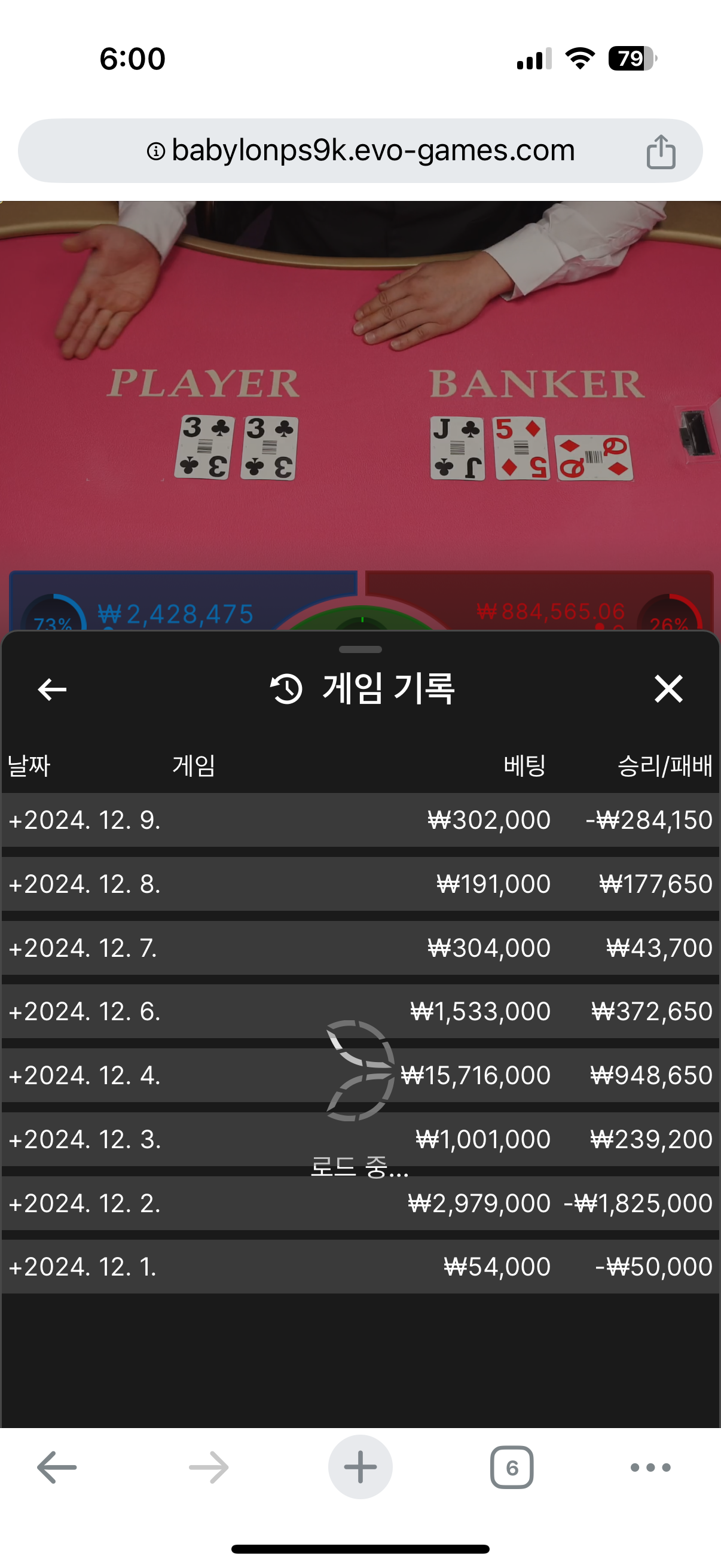Open the tab switcher showing 6 tabs
Screen dimensions: 721x1568
tap(512, 1467)
